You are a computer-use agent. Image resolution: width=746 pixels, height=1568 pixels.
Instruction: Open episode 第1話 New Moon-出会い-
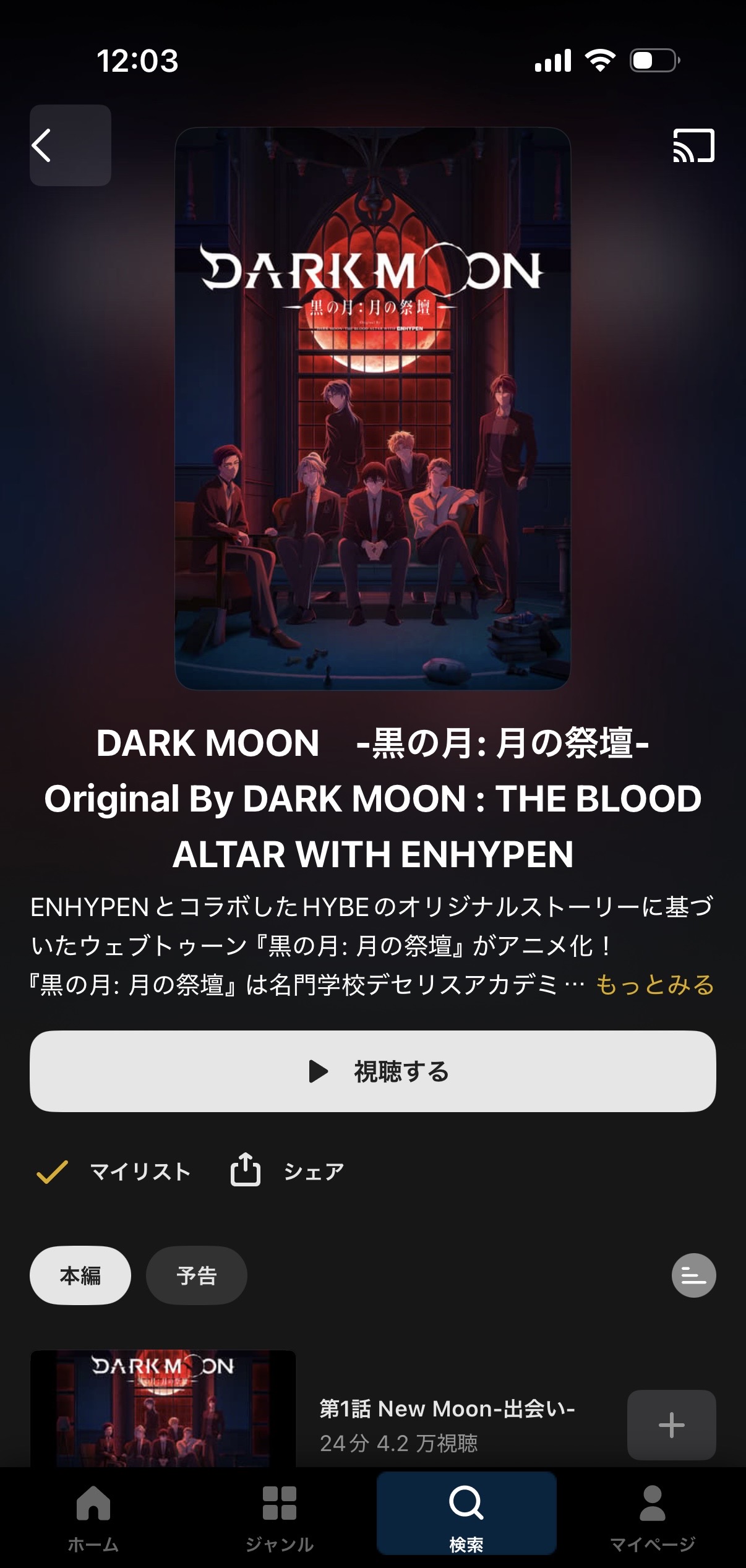tap(447, 1409)
